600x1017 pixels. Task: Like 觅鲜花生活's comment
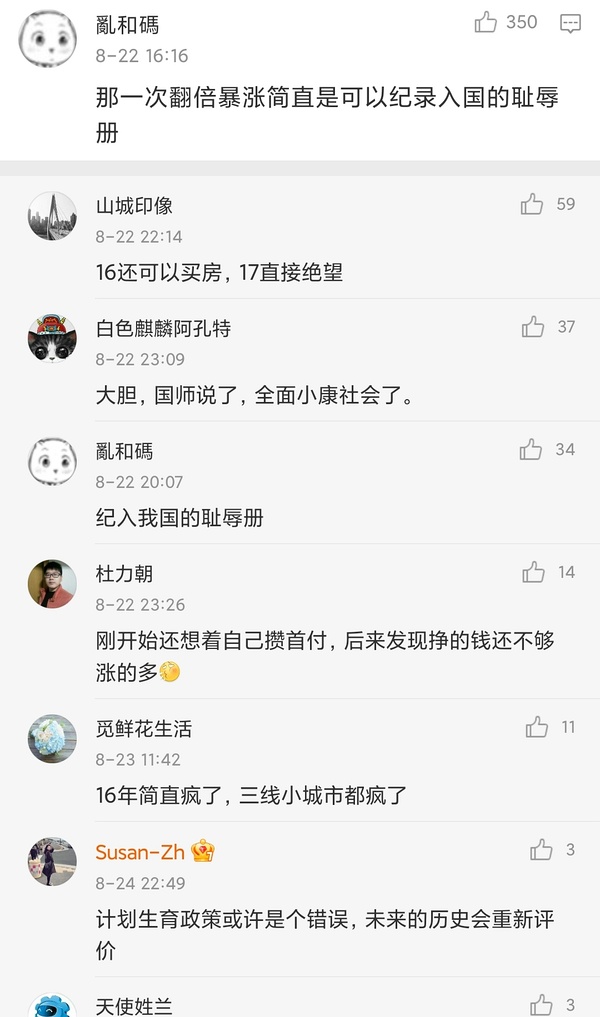[536, 727]
